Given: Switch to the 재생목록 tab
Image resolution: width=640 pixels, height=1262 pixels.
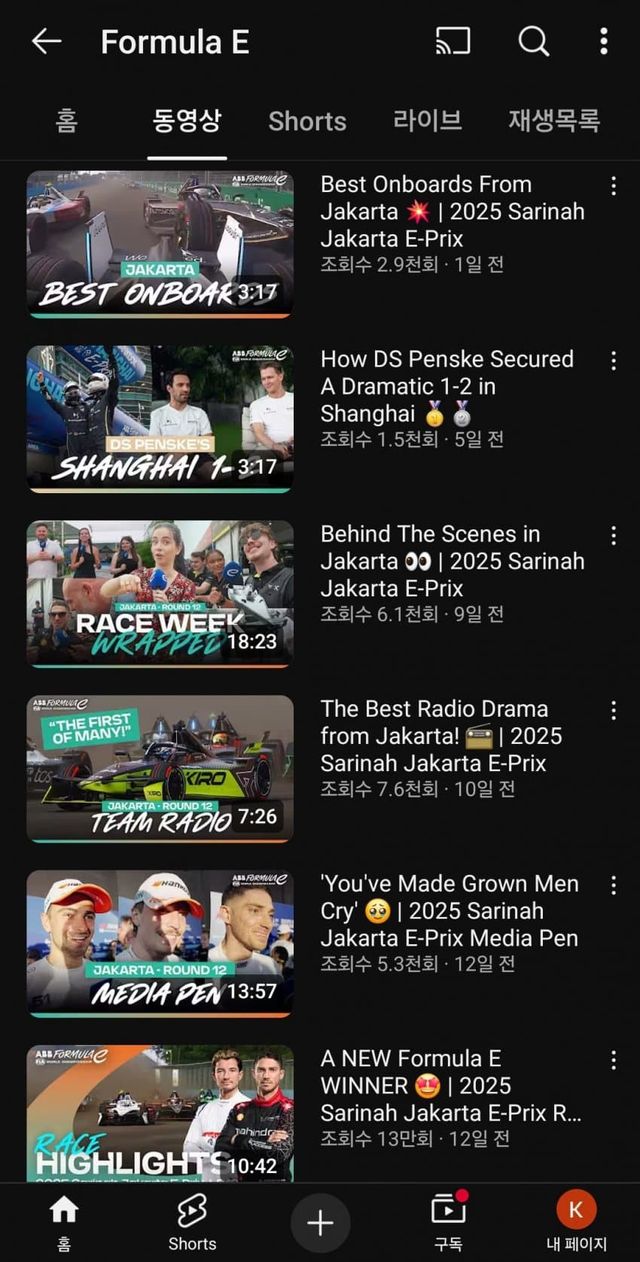Looking at the screenshot, I should tap(554, 121).
